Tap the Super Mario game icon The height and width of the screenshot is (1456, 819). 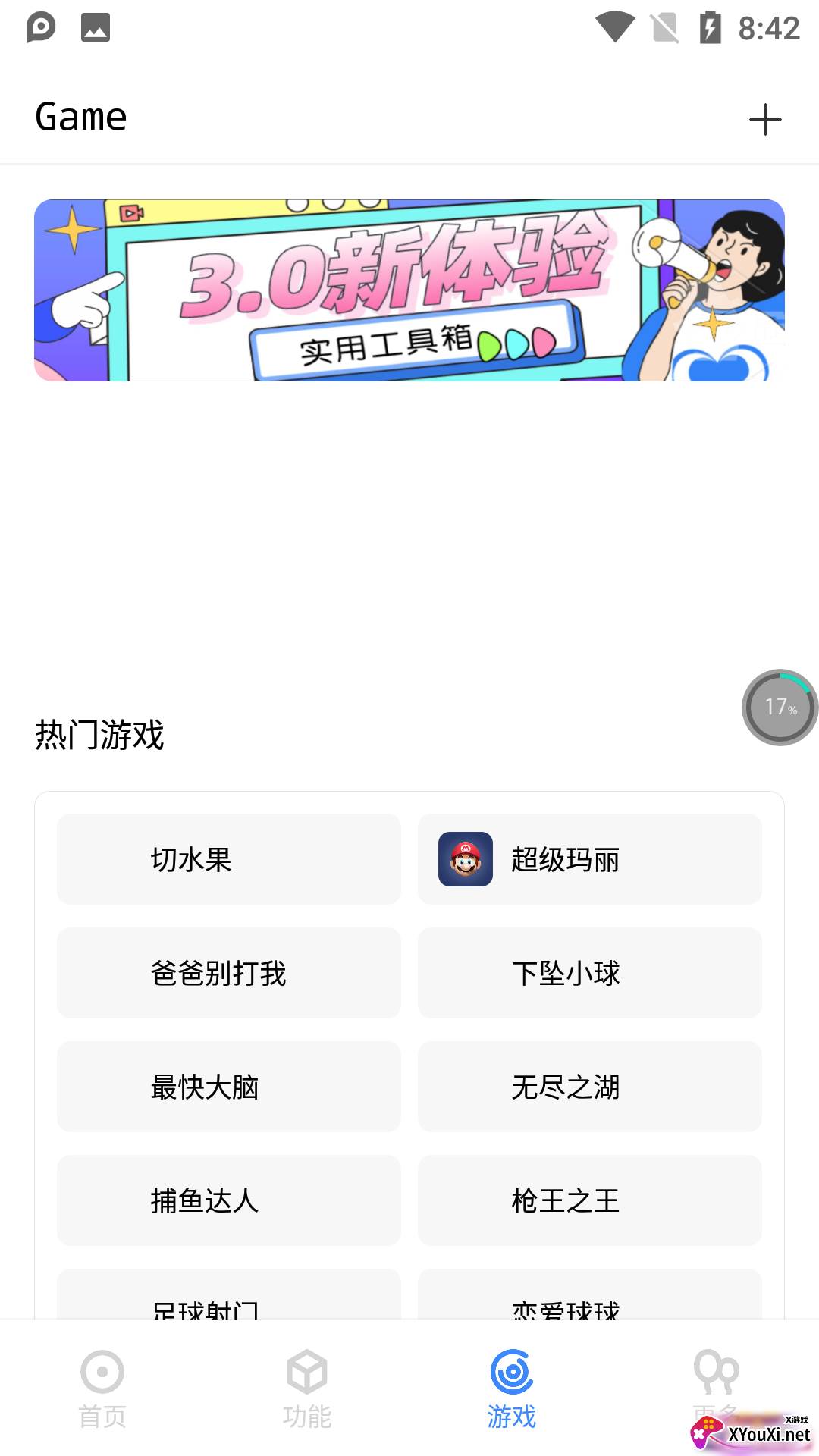point(466,859)
